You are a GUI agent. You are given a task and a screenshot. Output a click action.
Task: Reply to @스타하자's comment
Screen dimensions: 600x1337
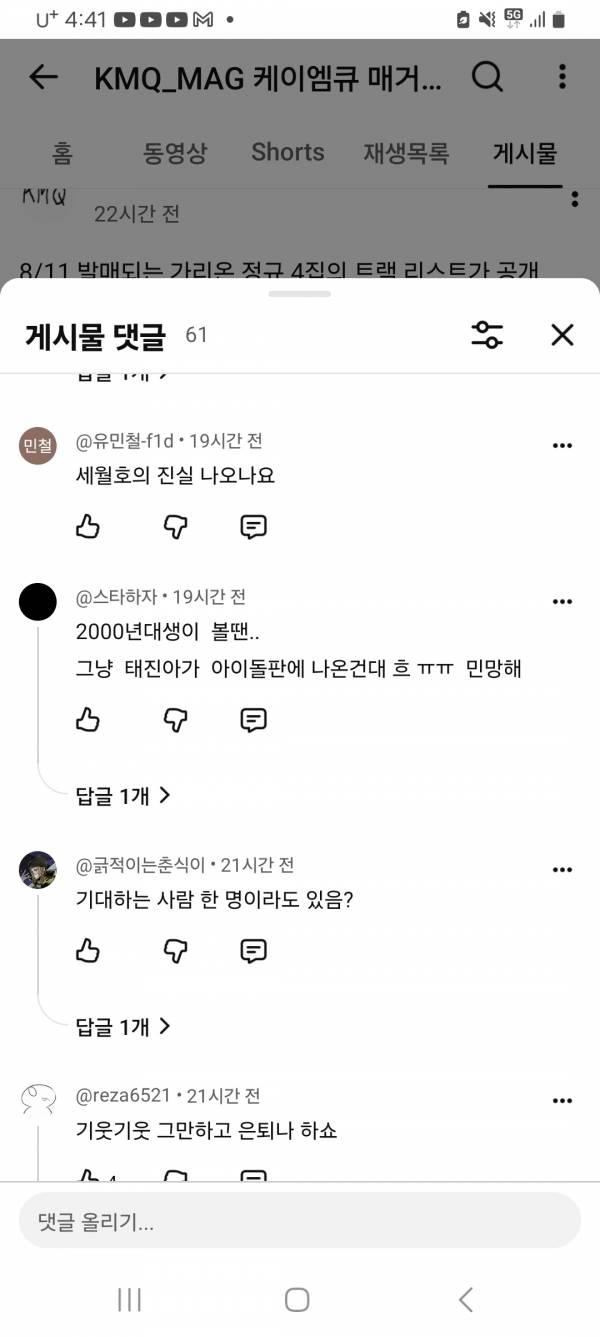[254, 719]
